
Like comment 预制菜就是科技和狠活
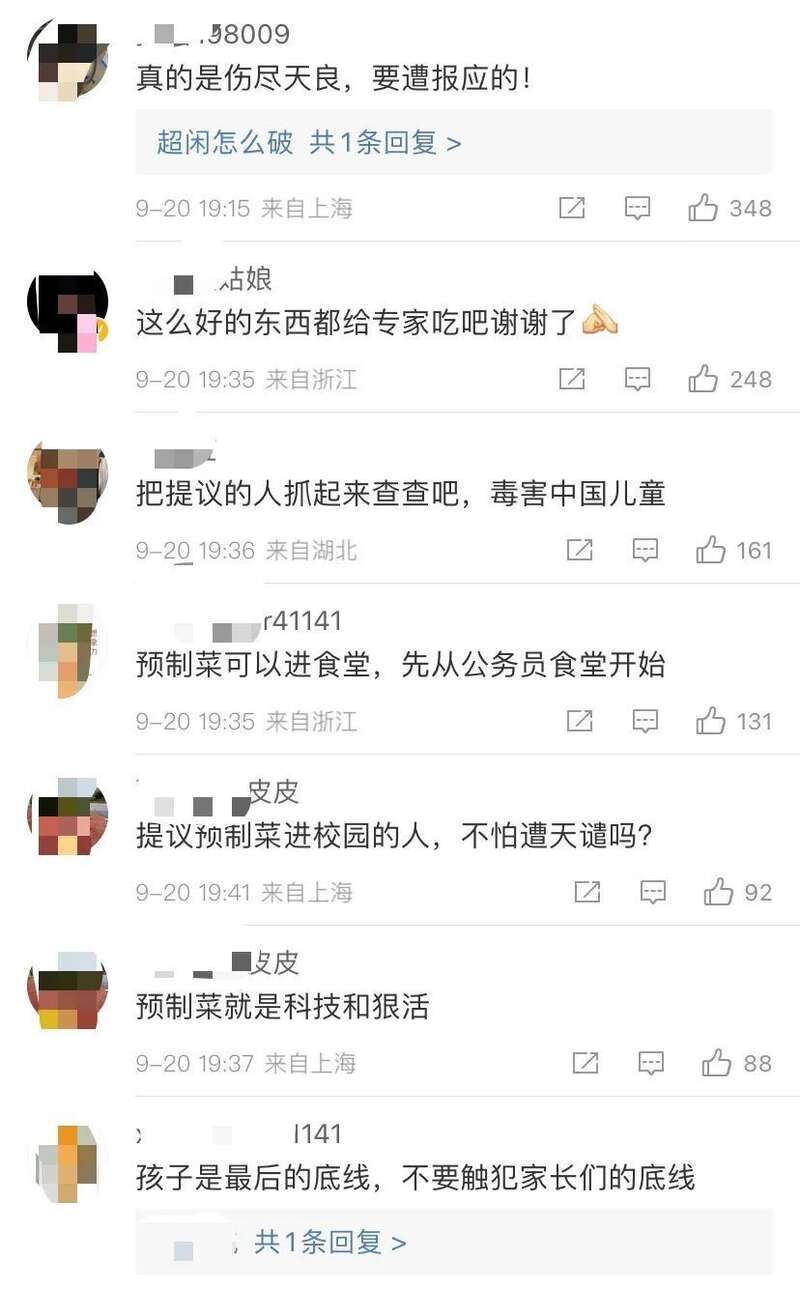[x=717, y=1063]
